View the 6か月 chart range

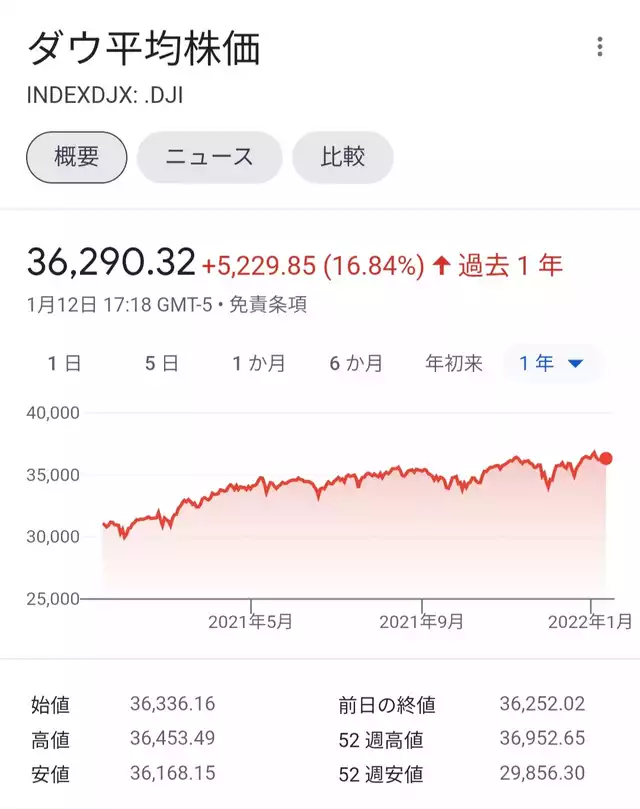point(356,364)
